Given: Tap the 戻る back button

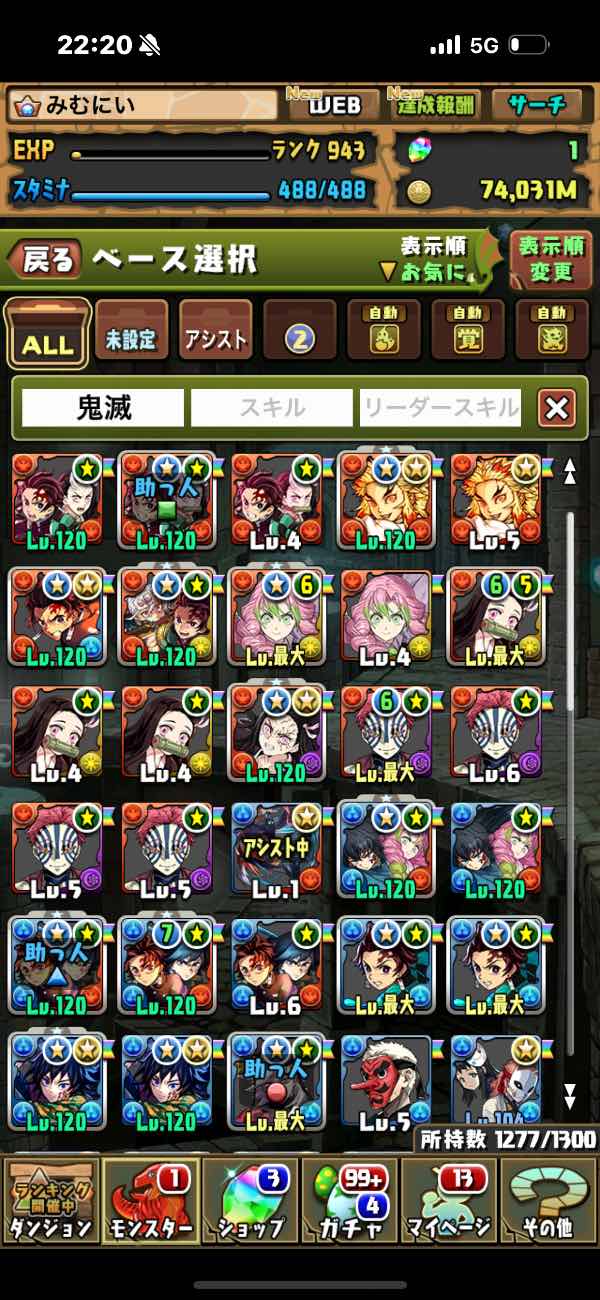Looking at the screenshot, I should point(45,261).
